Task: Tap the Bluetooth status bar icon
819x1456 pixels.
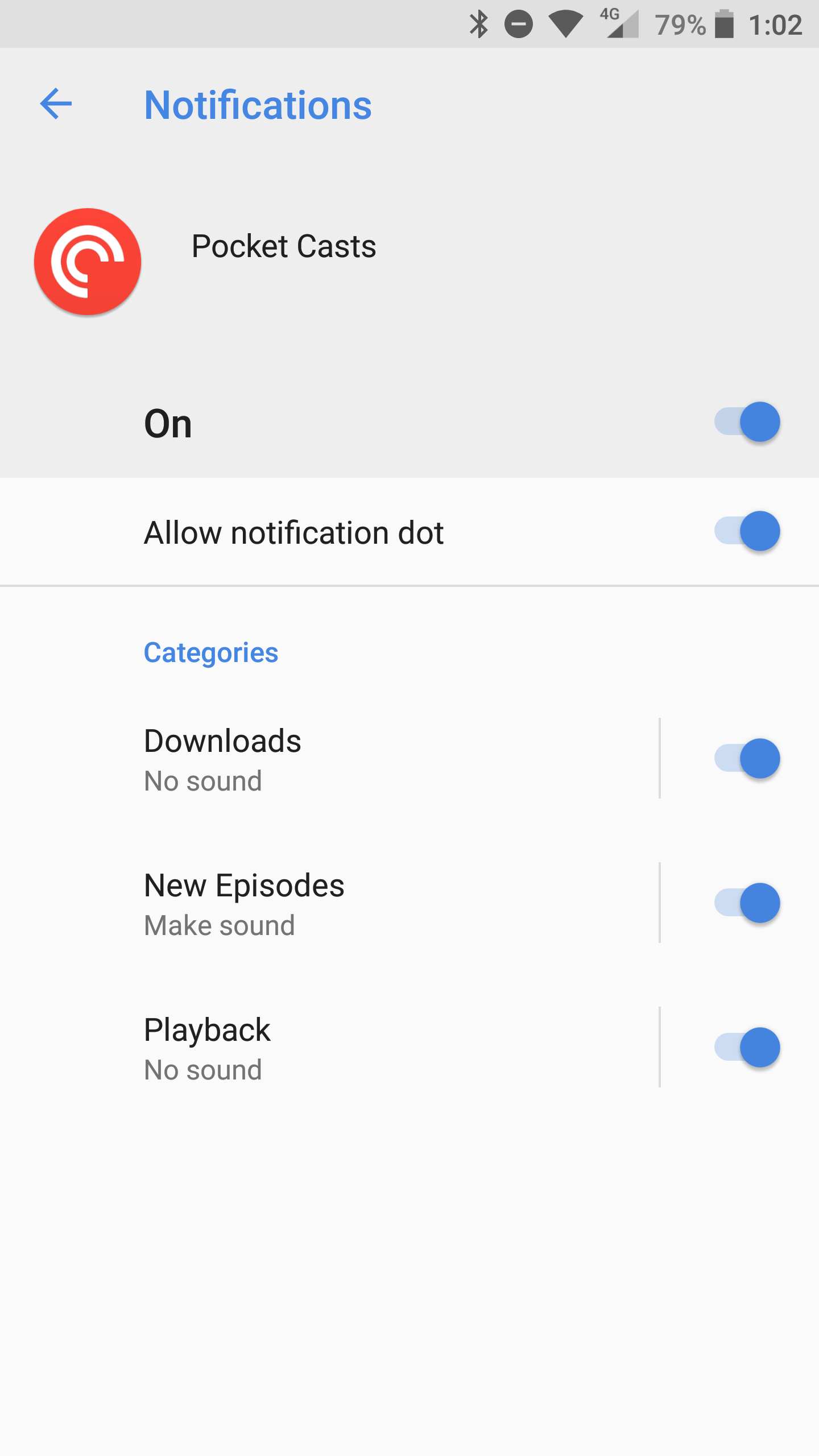Action: pos(479,23)
